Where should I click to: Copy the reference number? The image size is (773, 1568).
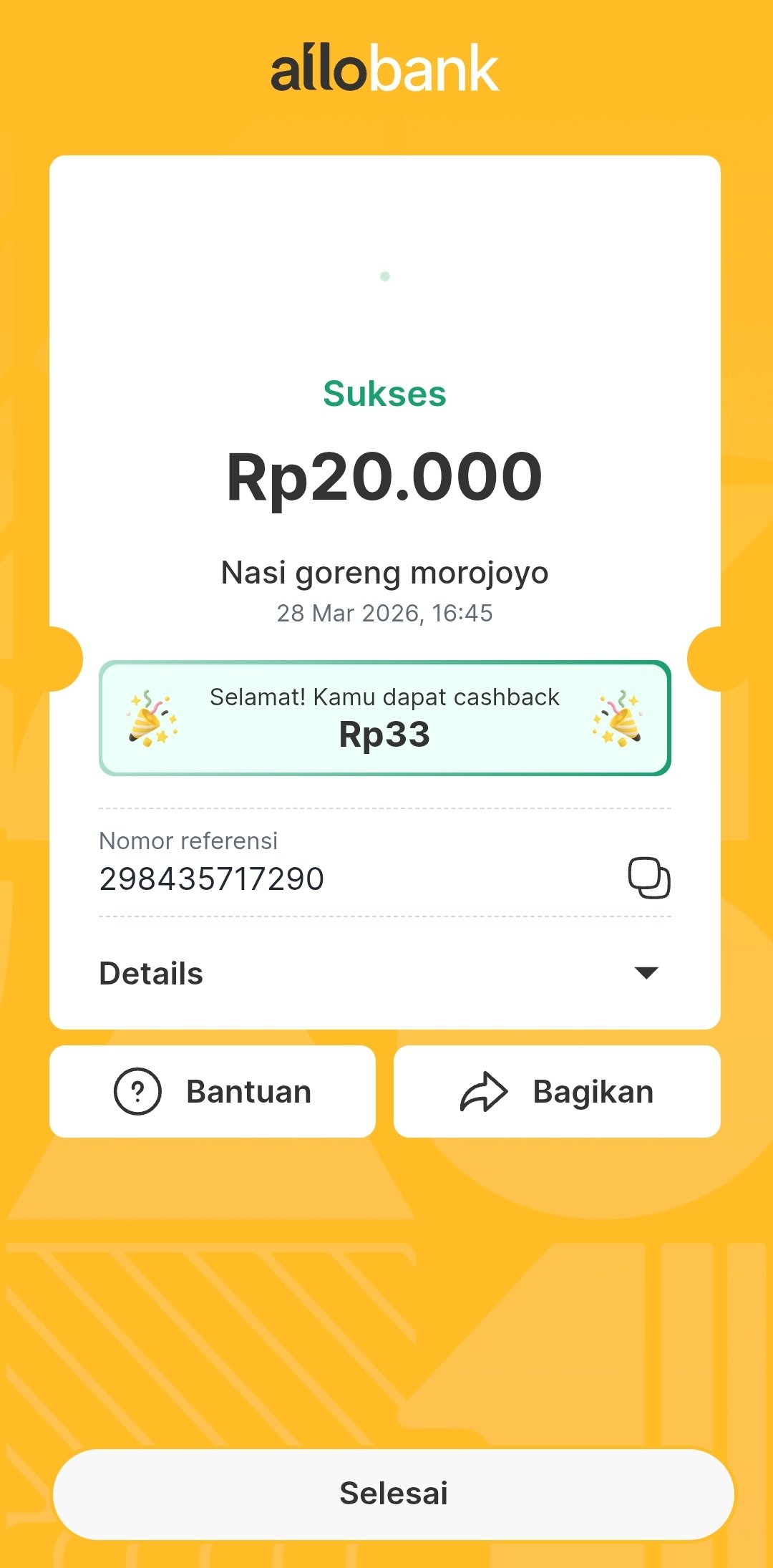(648, 878)
